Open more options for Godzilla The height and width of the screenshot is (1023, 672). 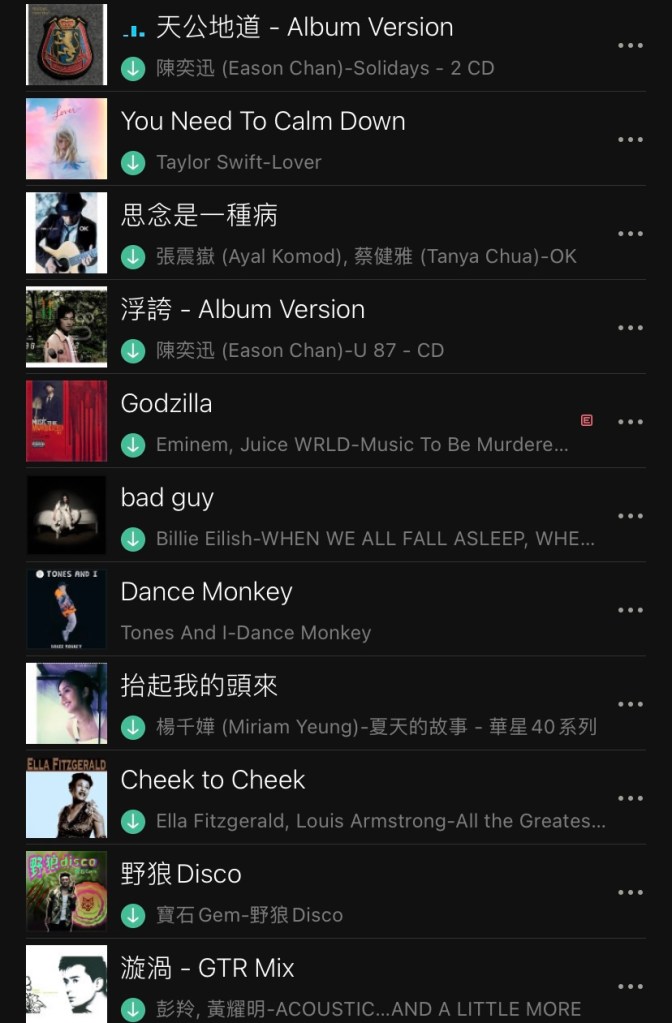(630, 422)
